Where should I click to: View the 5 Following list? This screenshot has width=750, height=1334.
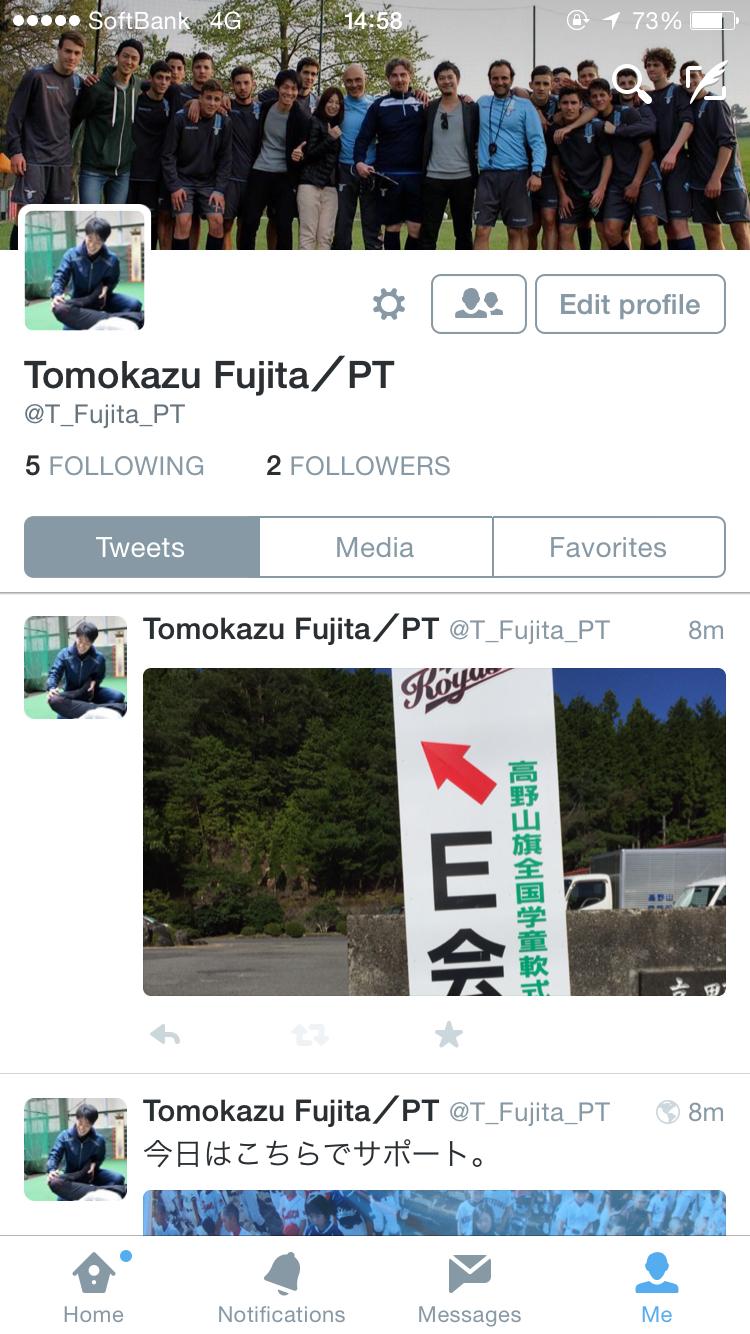114,466
